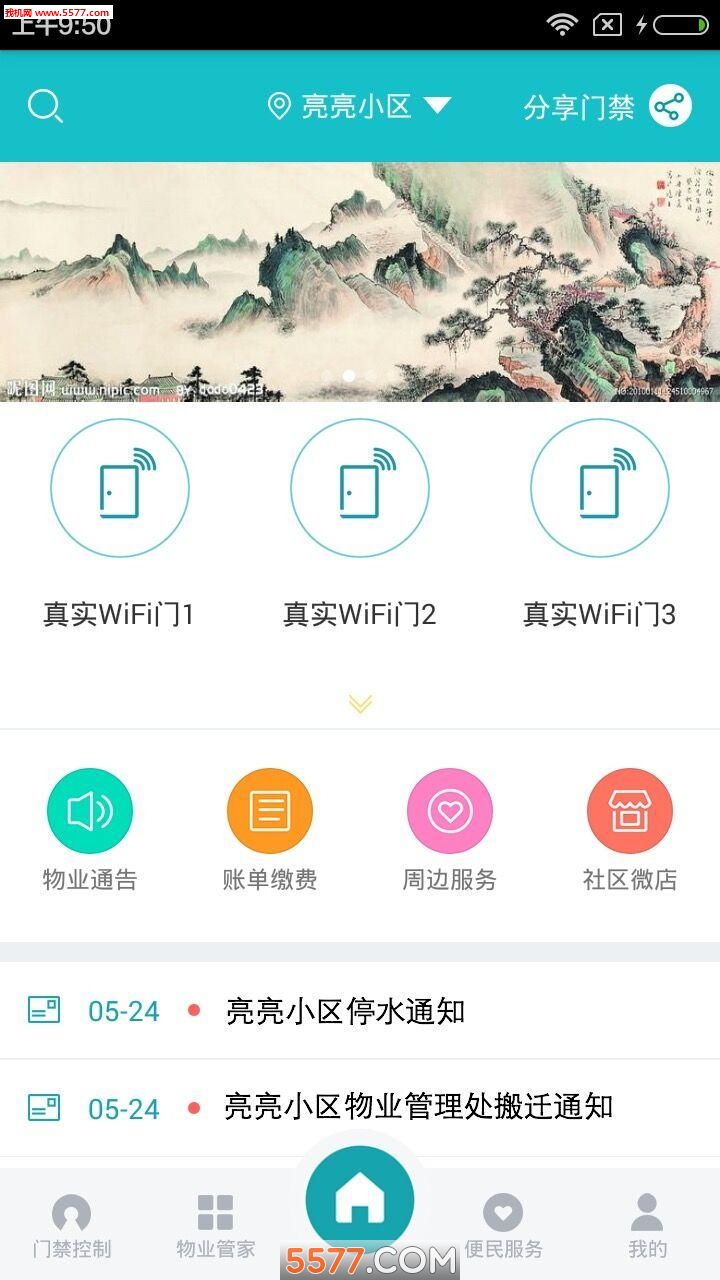Tap the 真实WiFi门2 door unlock icon

(360, 488)
